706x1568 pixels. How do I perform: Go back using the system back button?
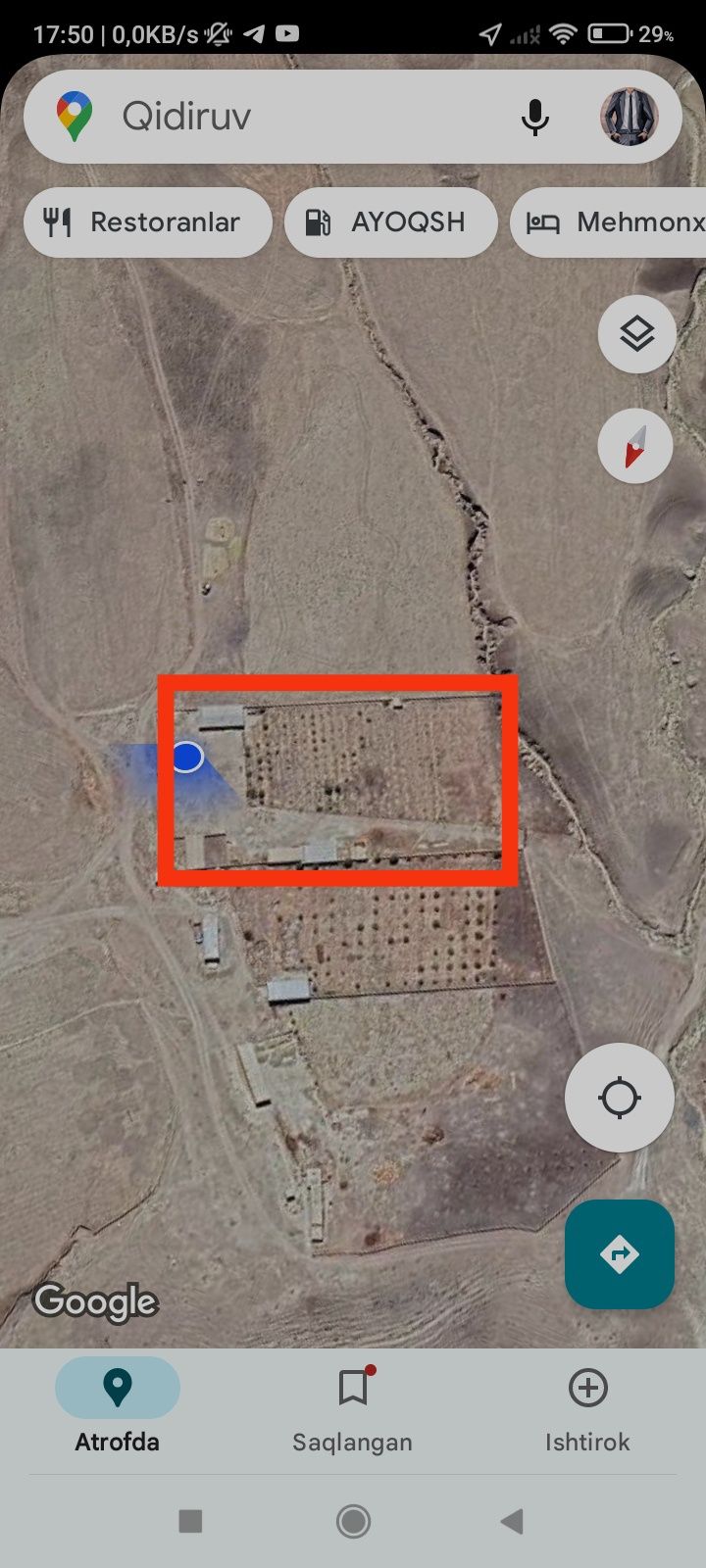pos(511,1521)
